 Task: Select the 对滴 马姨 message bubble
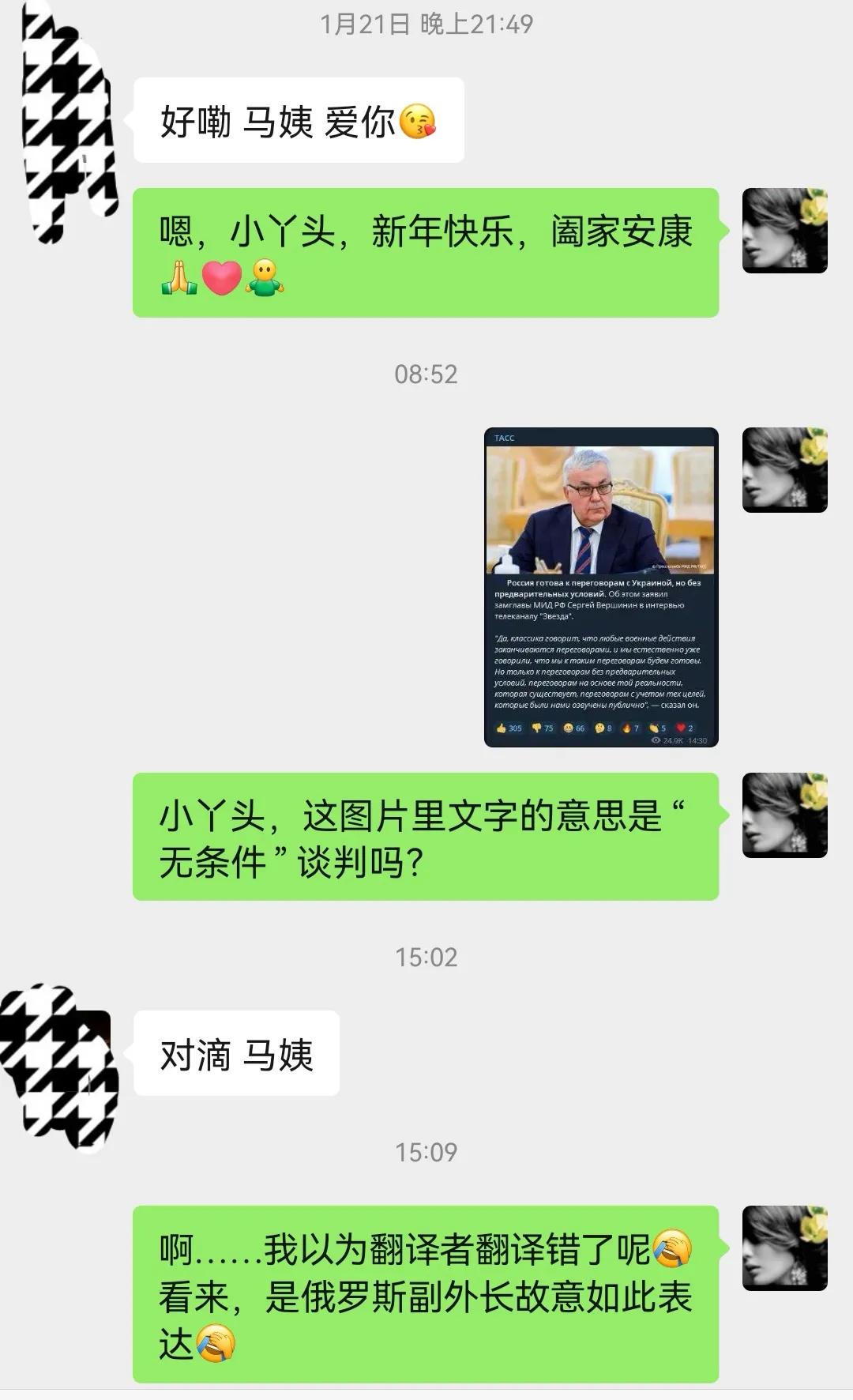tap(236, 1051)
